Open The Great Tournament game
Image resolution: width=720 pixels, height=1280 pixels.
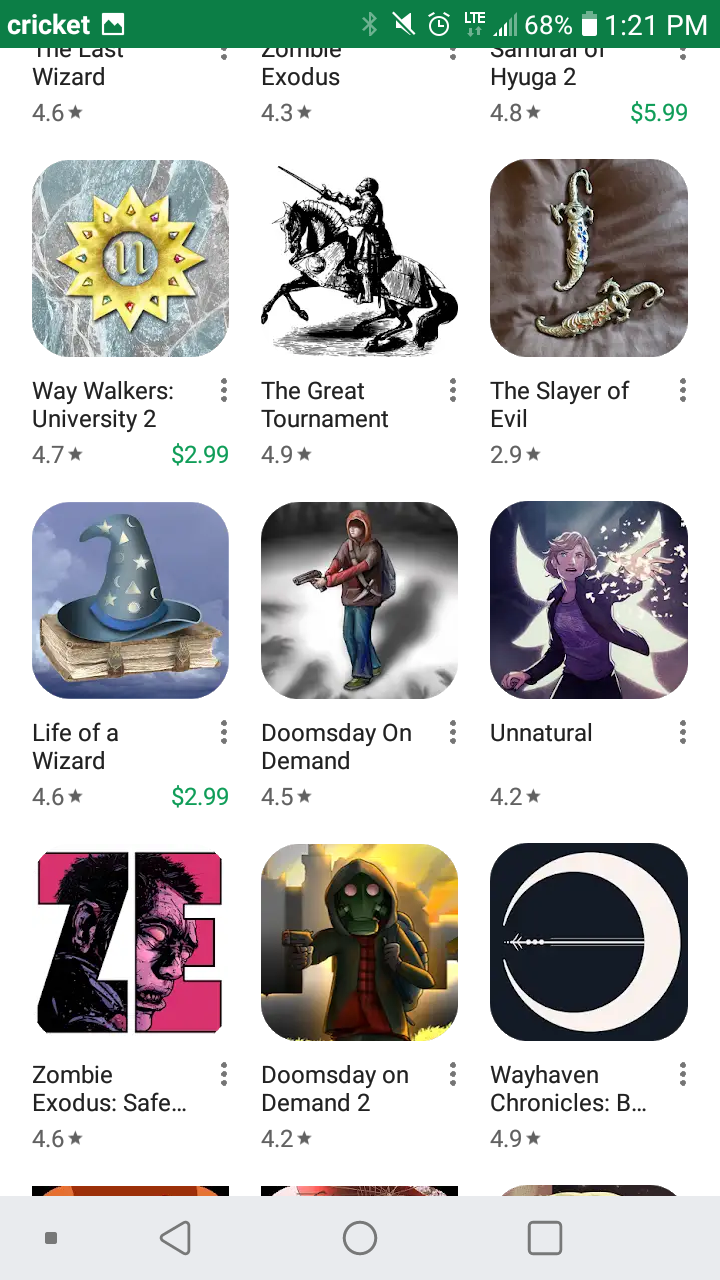[x=359, y=258]
